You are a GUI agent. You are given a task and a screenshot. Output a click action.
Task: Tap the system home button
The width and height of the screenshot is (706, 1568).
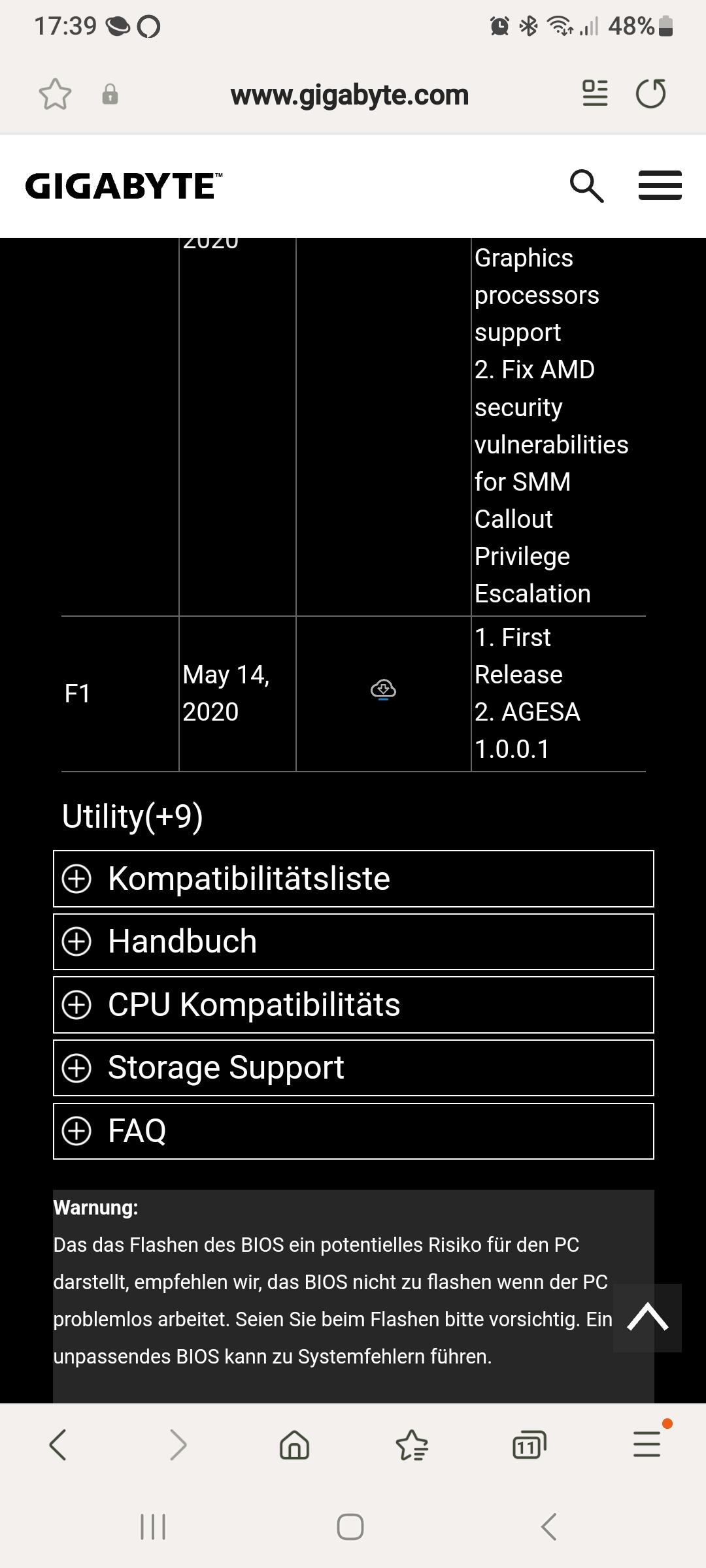350,1527
